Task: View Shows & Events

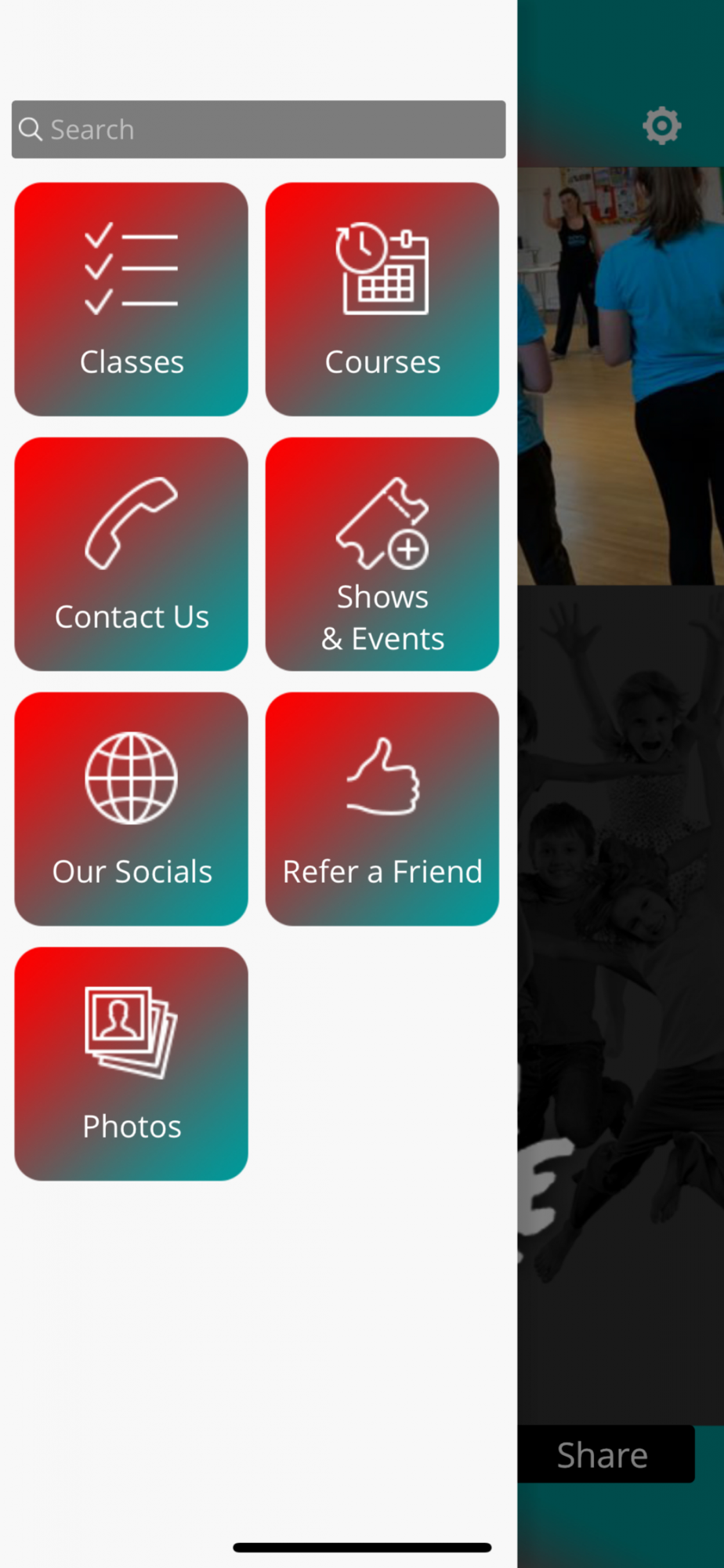Action: pos(382,554)
